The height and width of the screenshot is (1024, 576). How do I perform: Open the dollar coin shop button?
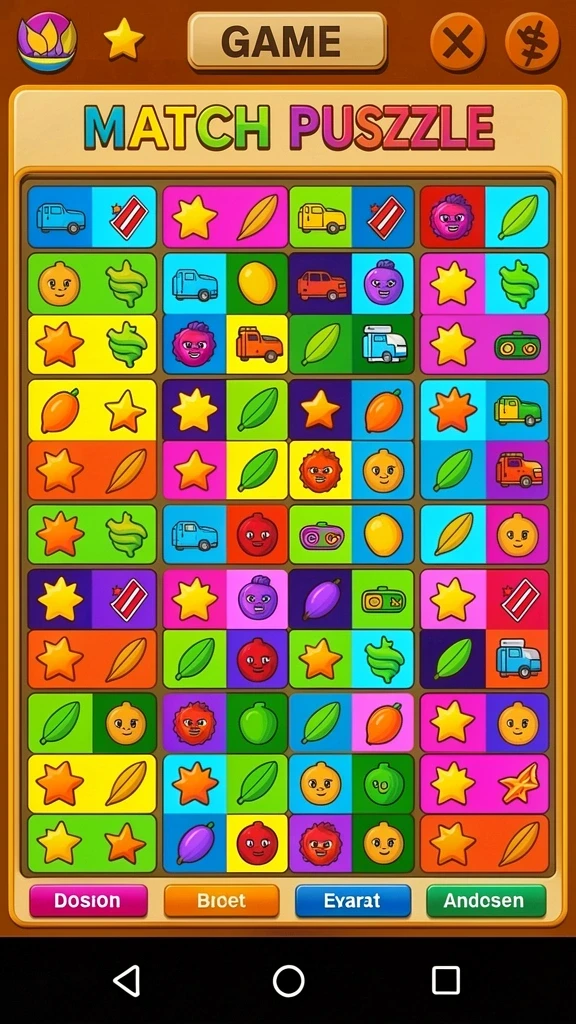532,42
